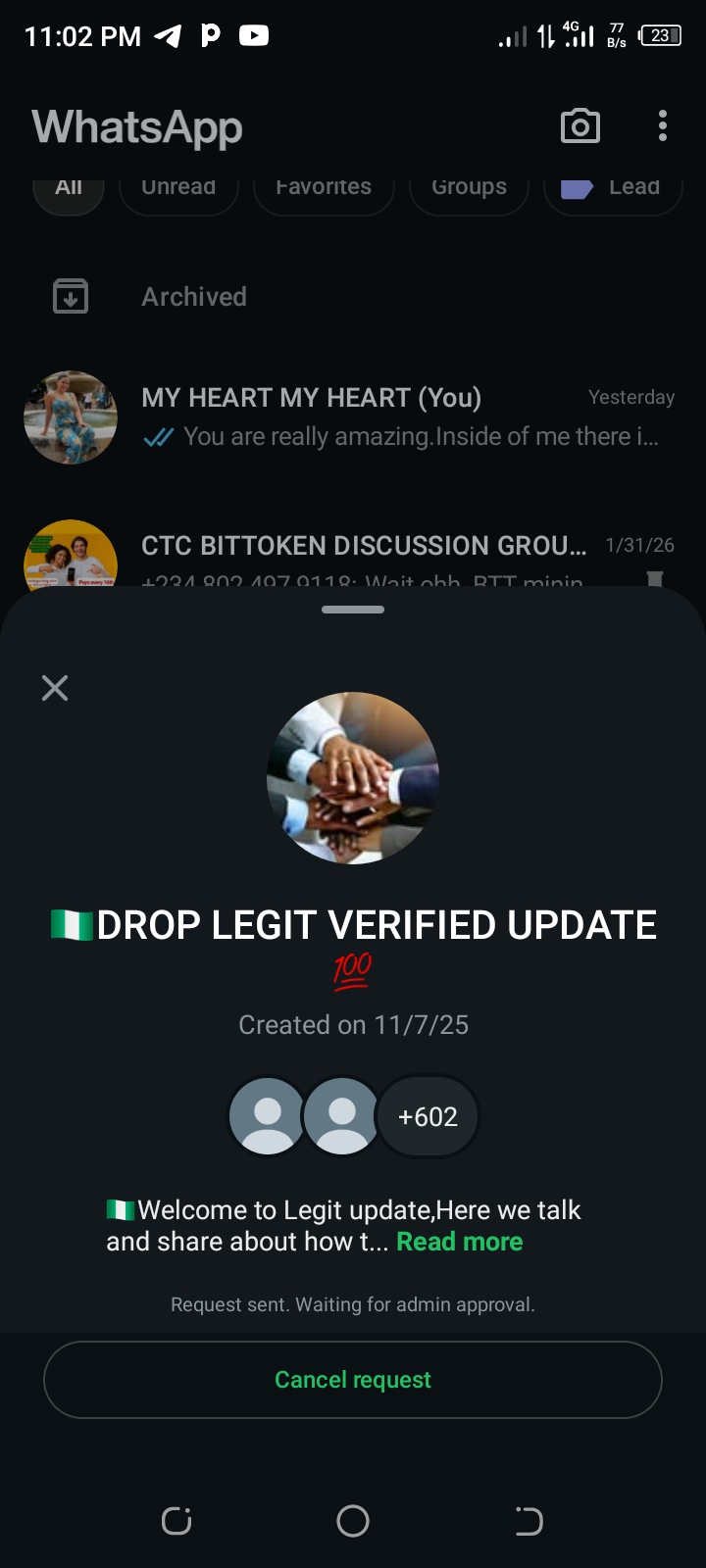Cancel the join request

click(x=353, y=1380)
